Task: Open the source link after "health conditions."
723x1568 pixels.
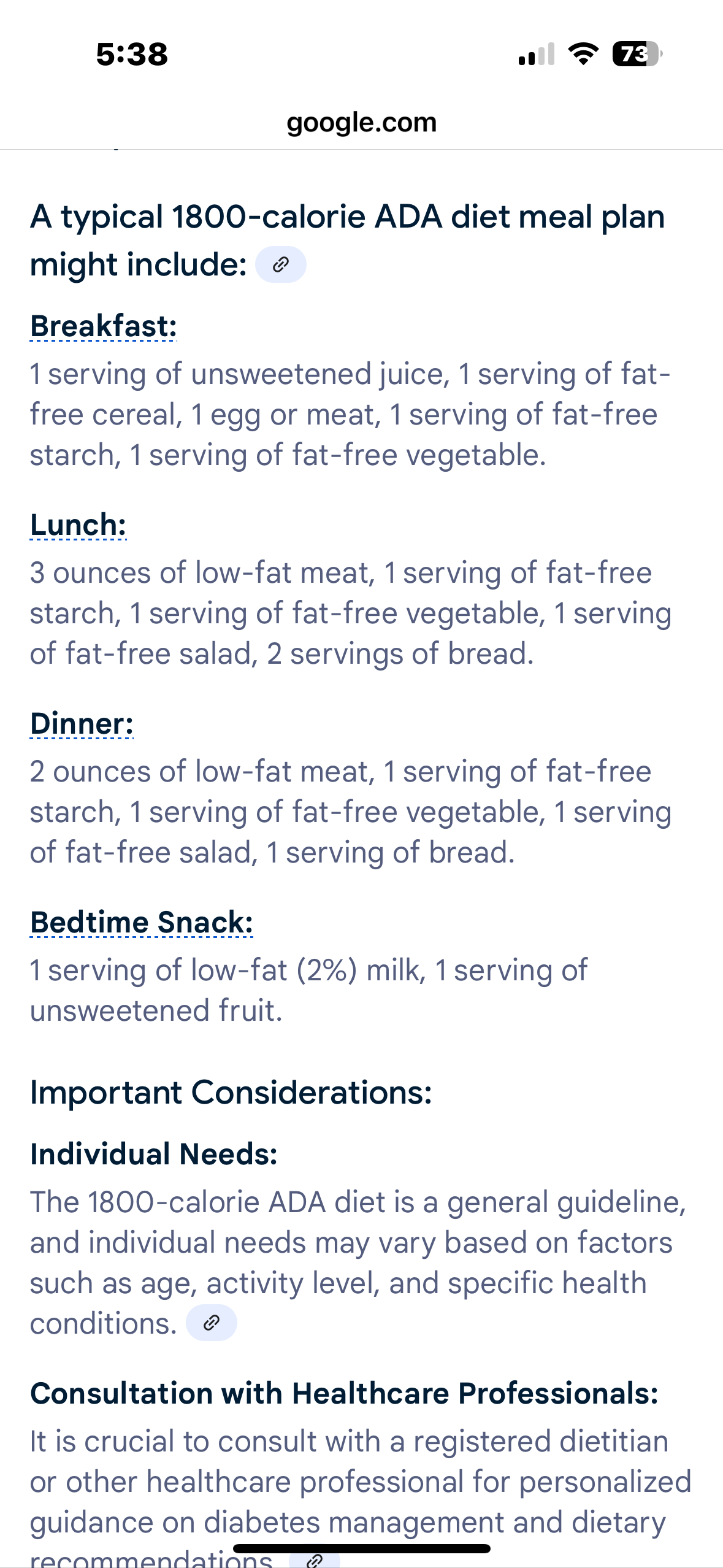Action: pos(212,1323)
